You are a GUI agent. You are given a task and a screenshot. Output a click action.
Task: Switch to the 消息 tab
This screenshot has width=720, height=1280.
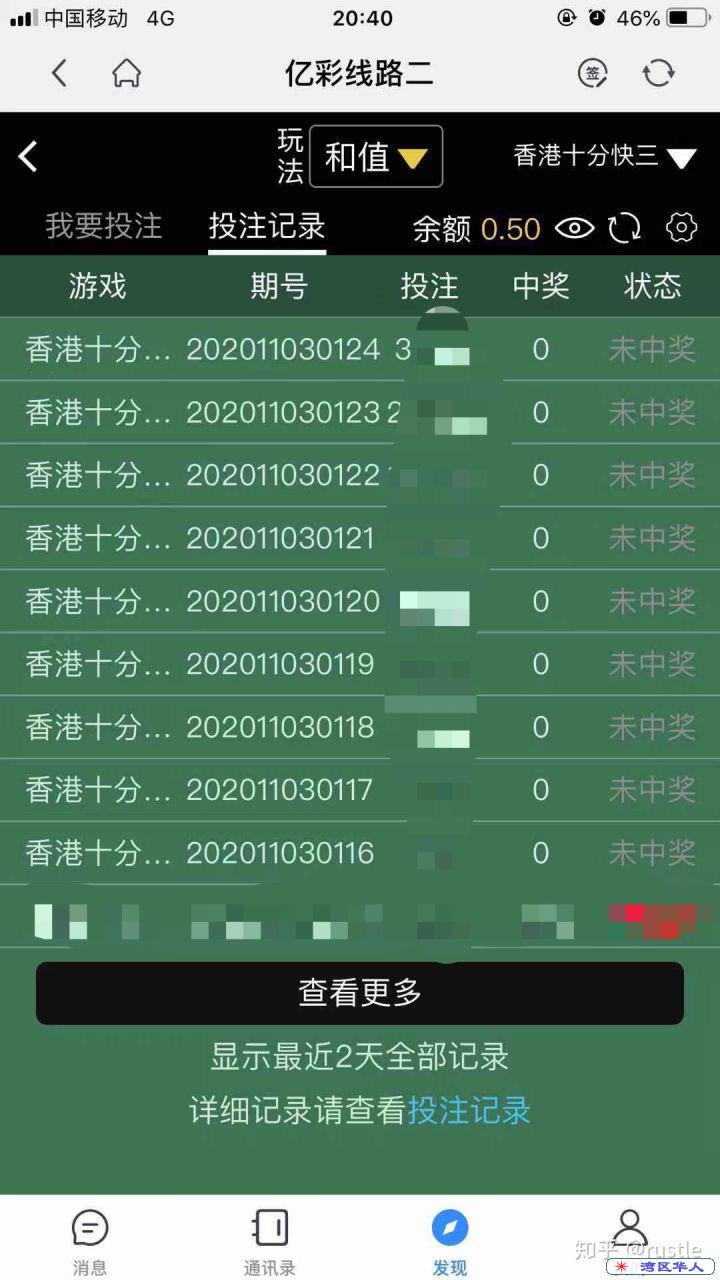click(89, 1240)
